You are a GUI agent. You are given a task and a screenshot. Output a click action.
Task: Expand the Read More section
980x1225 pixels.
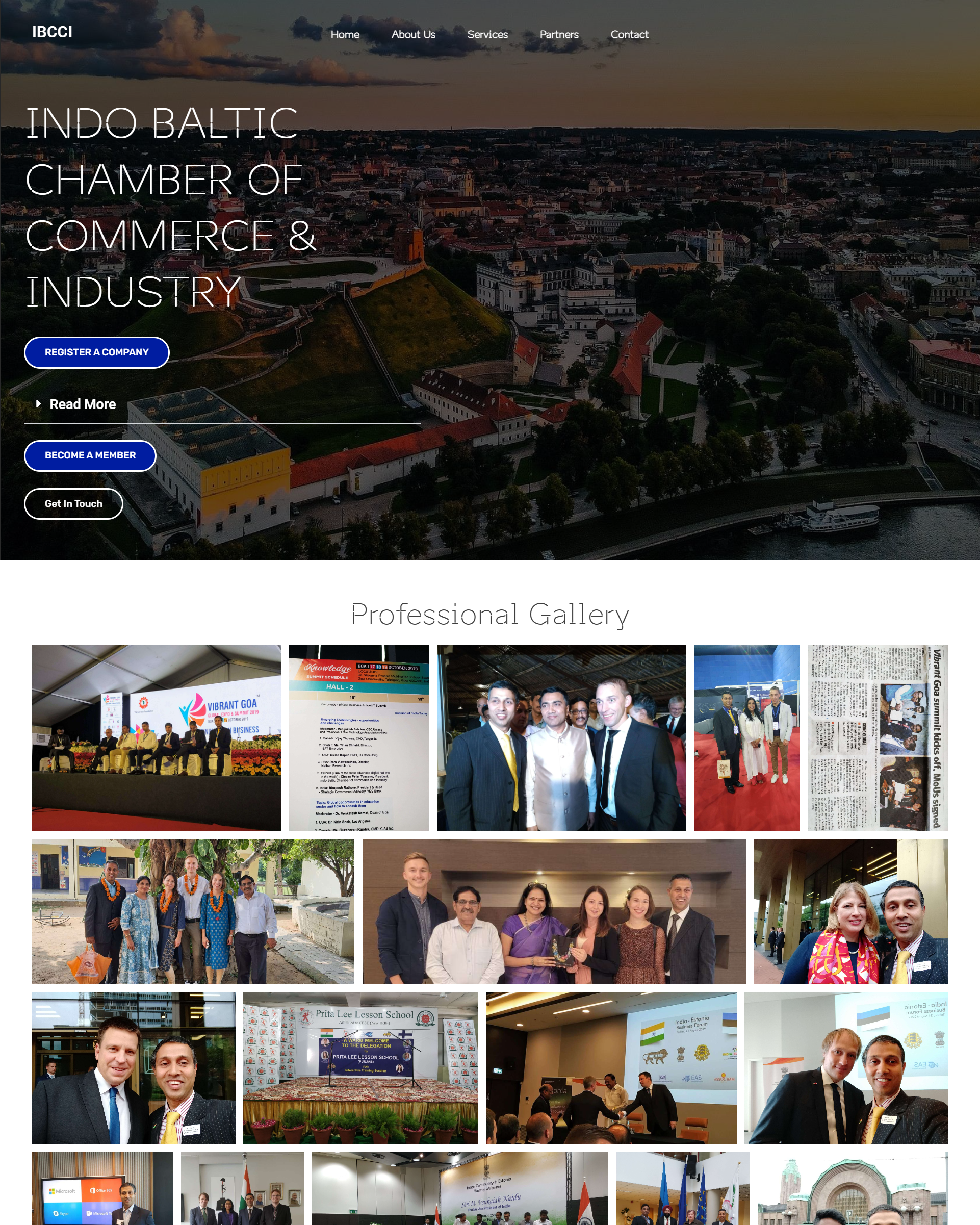pos(83,404)
